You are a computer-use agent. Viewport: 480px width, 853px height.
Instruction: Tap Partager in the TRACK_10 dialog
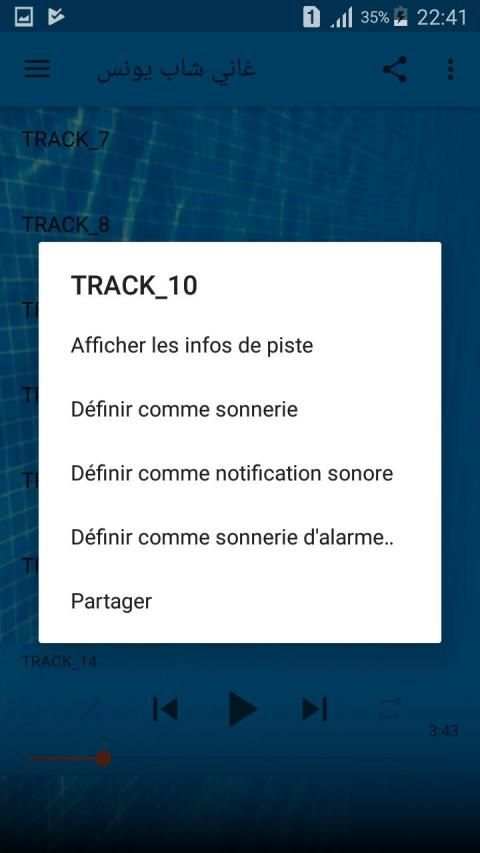click(239, 602)
